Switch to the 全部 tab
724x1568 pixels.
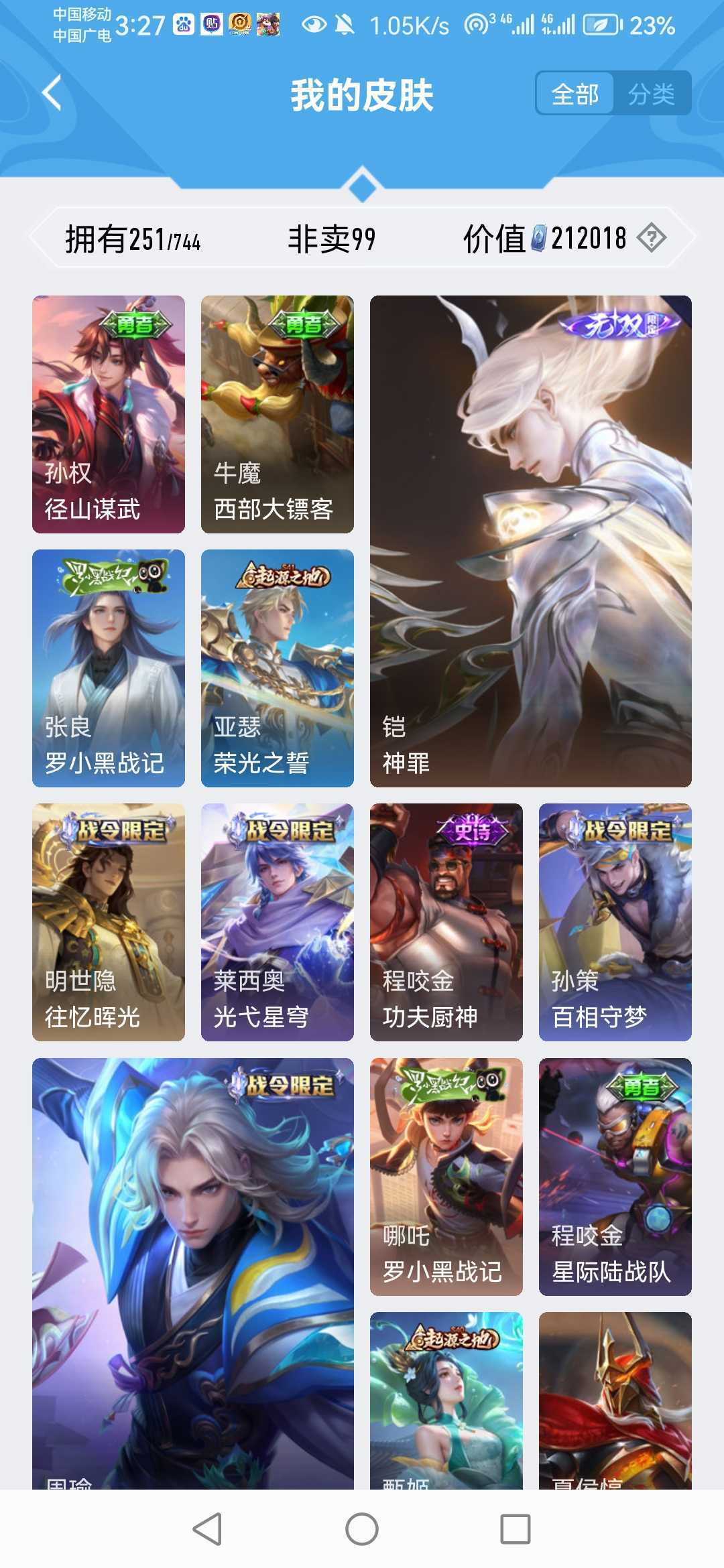tap(575, 94)
